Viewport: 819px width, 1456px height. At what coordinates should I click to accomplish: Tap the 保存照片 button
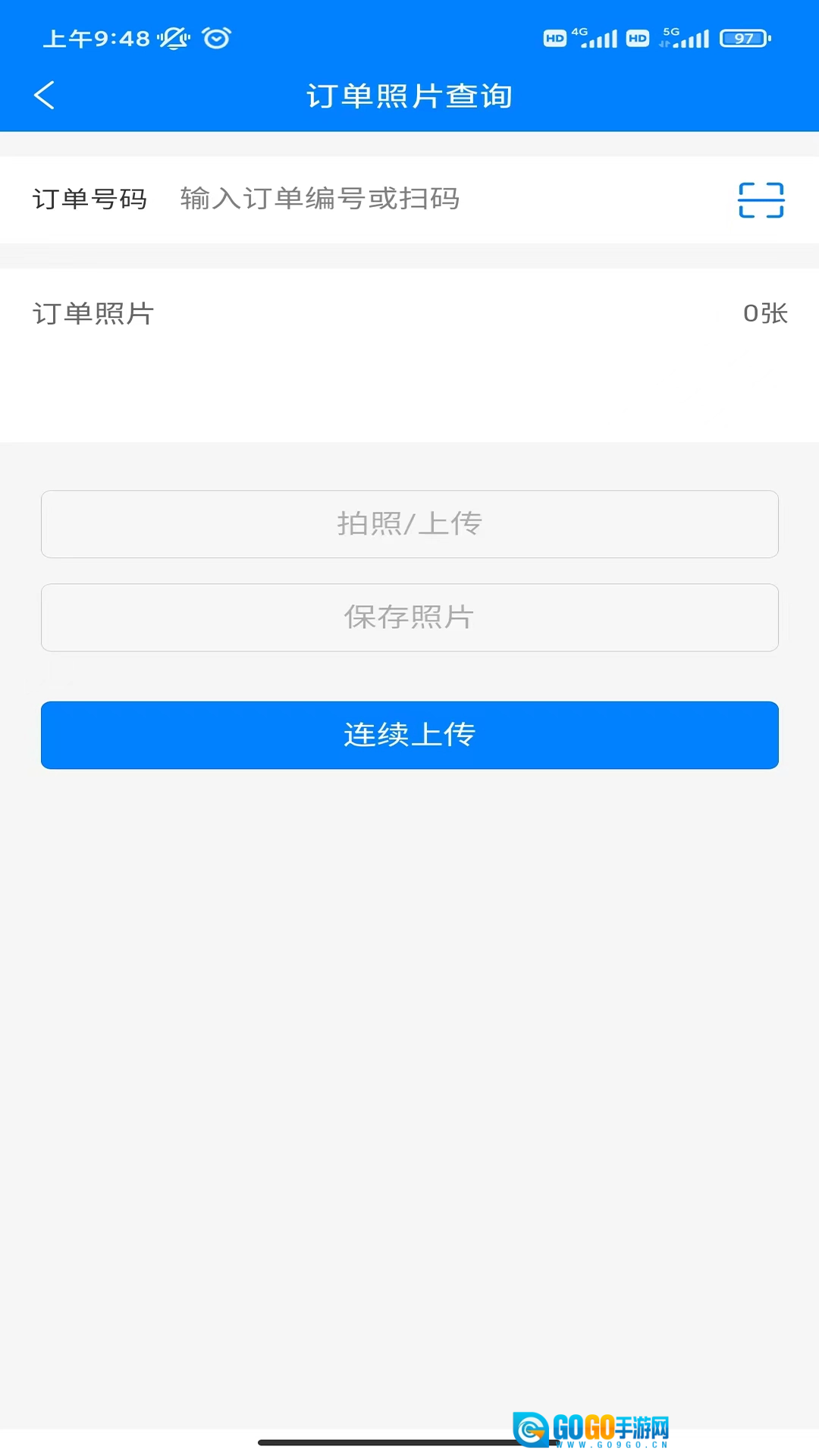(x=409, y=617)
